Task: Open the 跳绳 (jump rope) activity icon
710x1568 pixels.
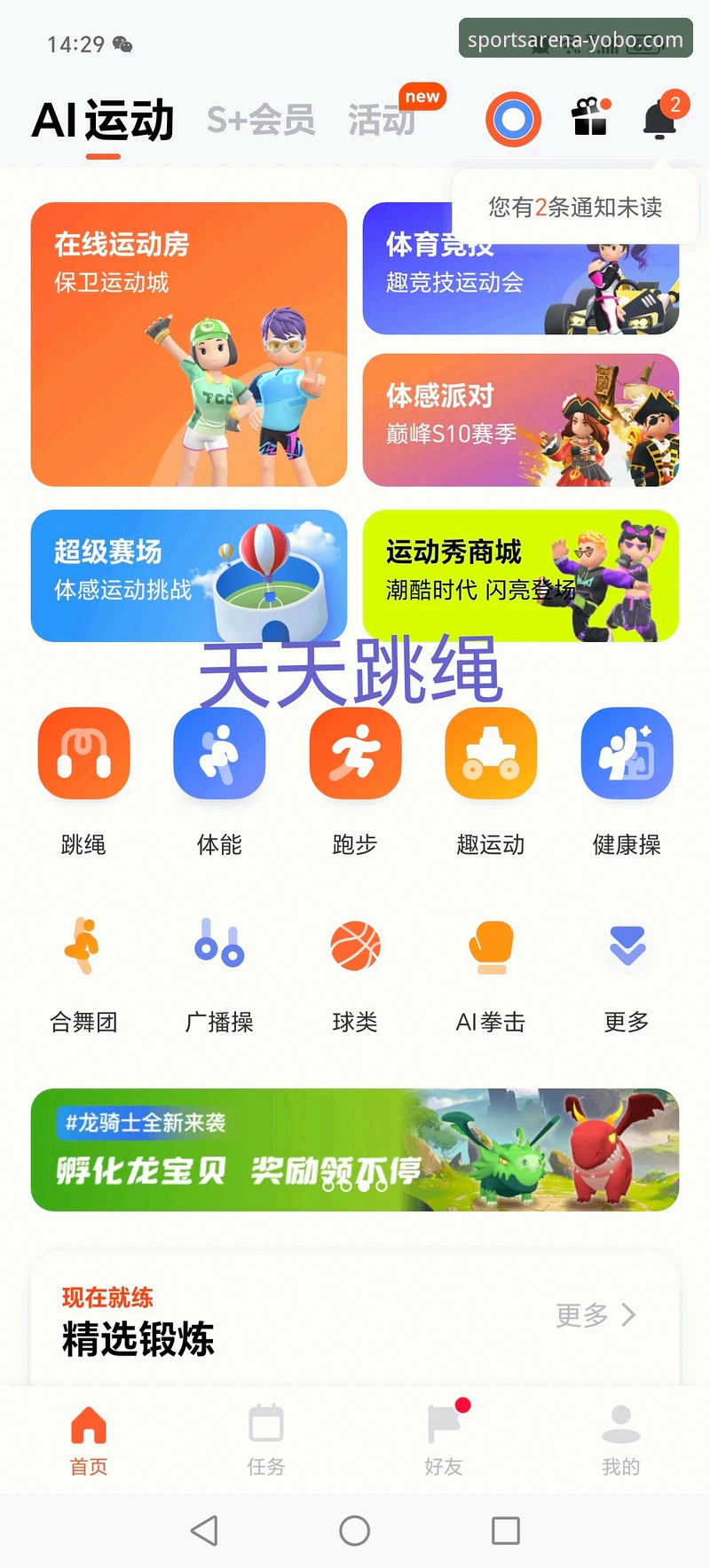Action: 83,753
